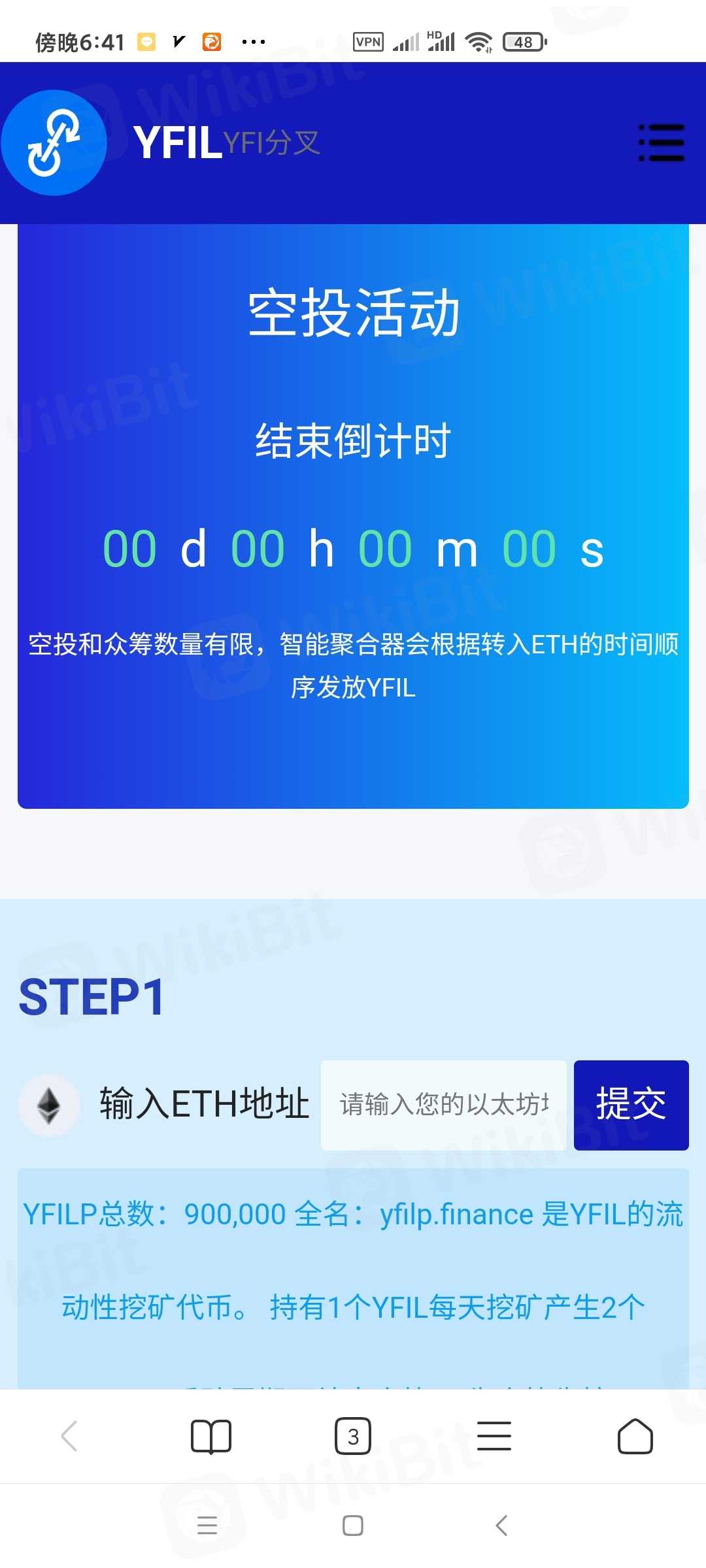
Task: Tap the system home square button
Action: click(x=353, y=1526)
